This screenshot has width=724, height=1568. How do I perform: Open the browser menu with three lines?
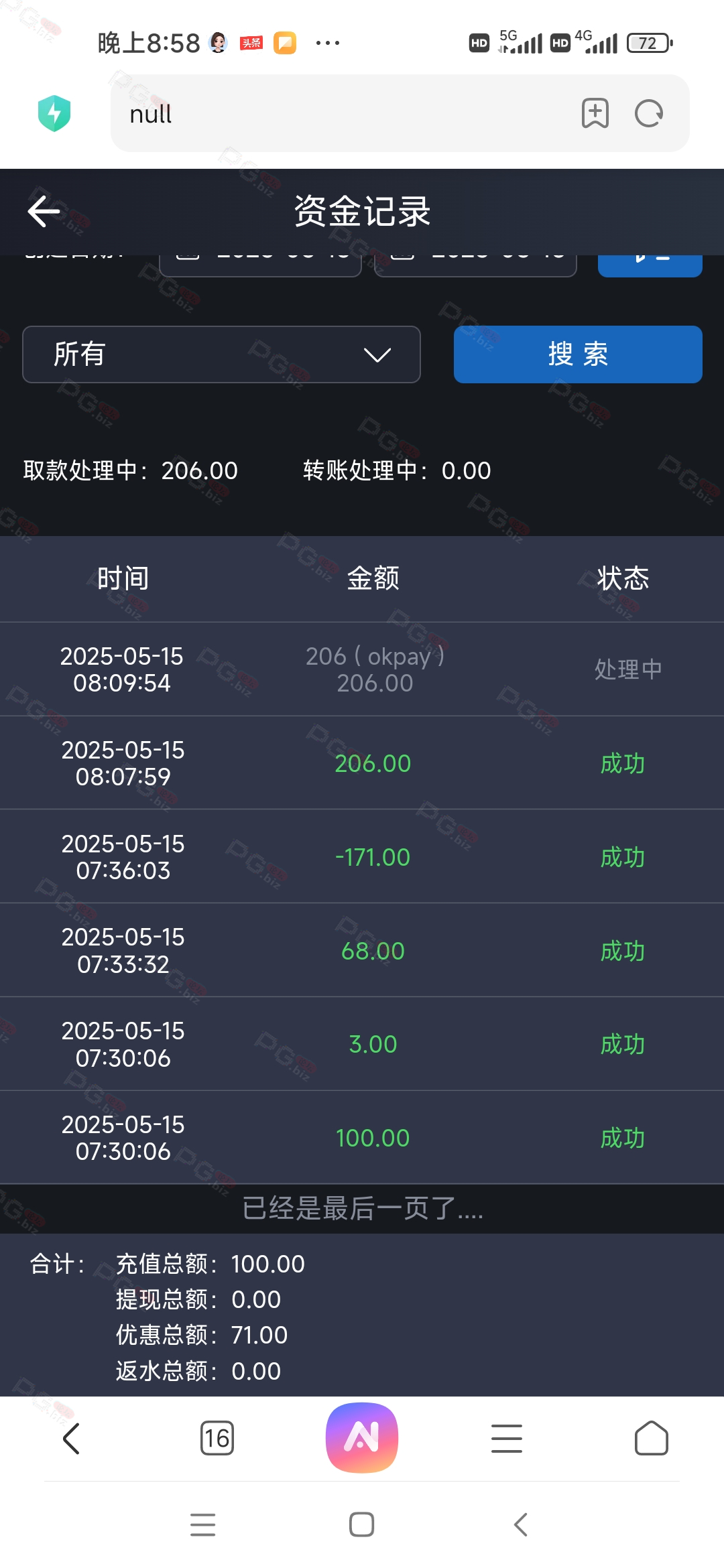coord(507,1438)
